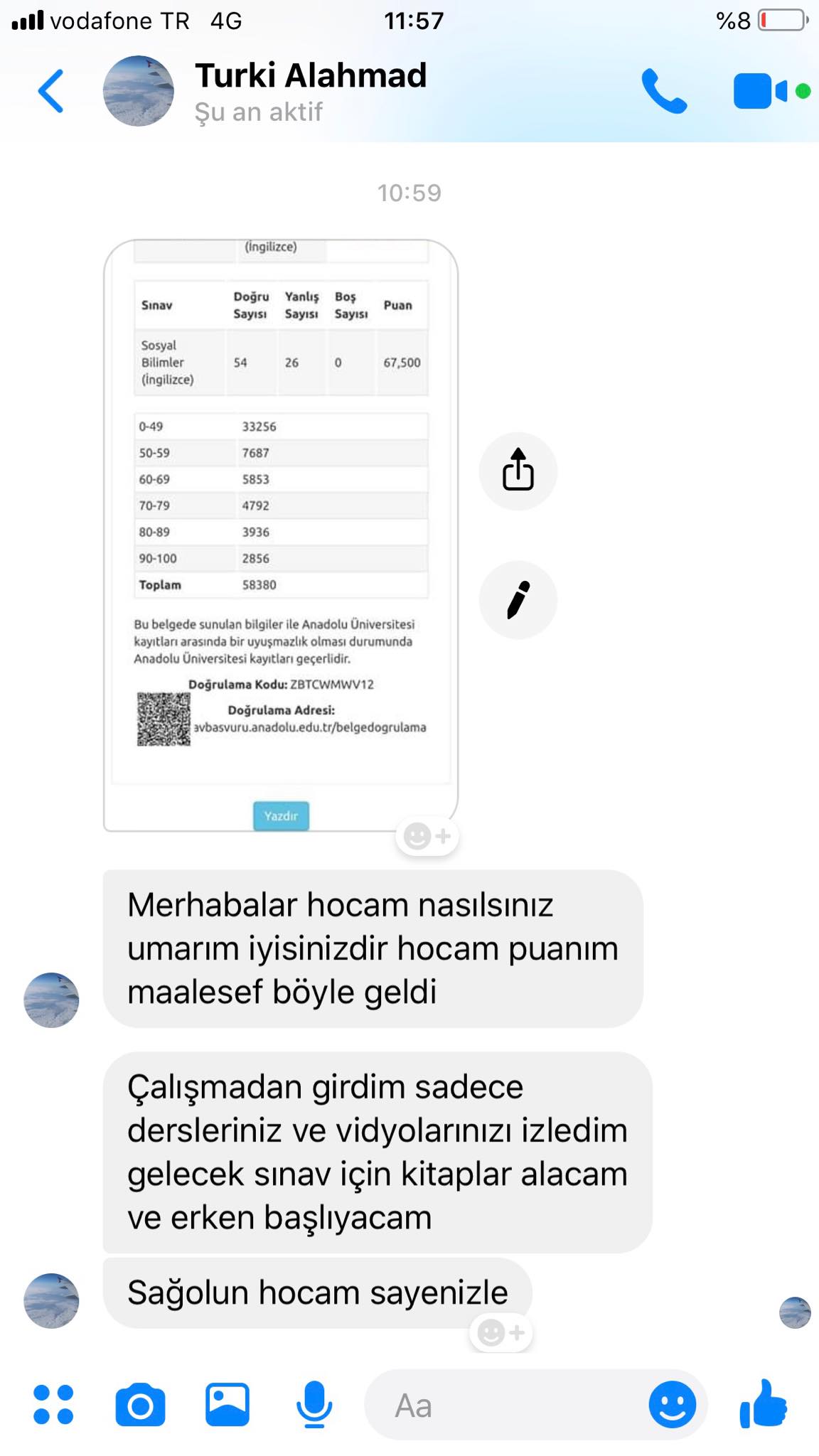Record a voice message with the microphone
819x1456 pixels.
[314, 1405]
